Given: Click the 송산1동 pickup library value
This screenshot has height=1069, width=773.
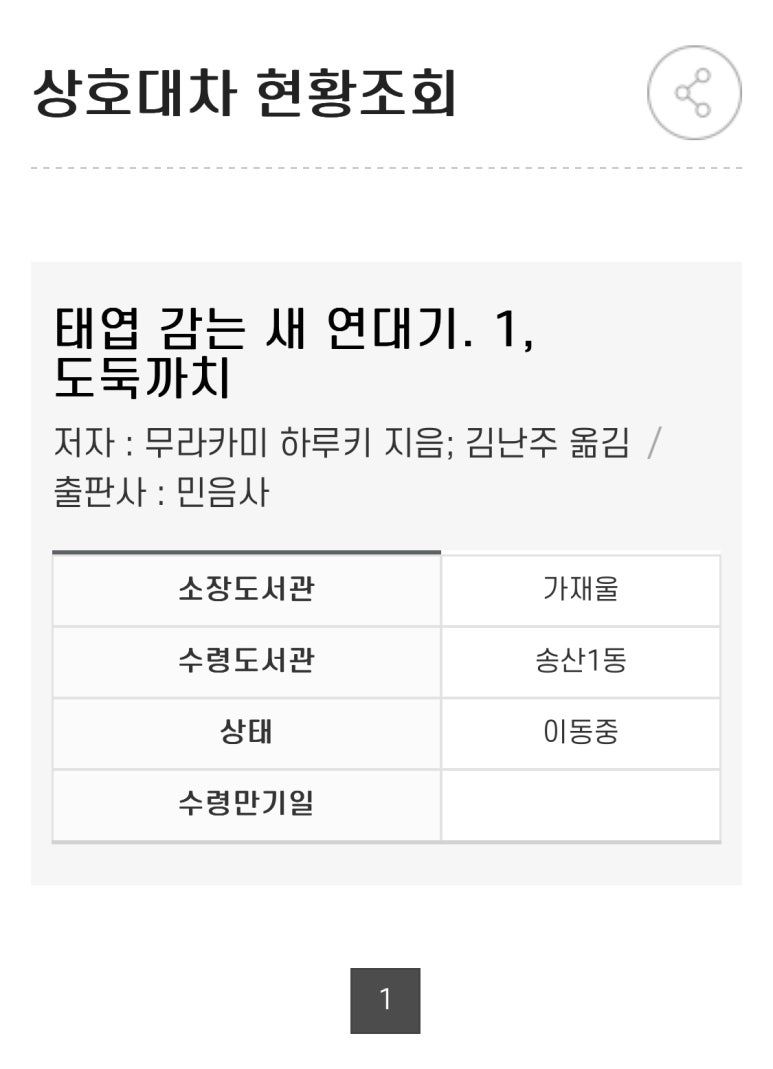Looking at the screenshot, I should [580, 661].
